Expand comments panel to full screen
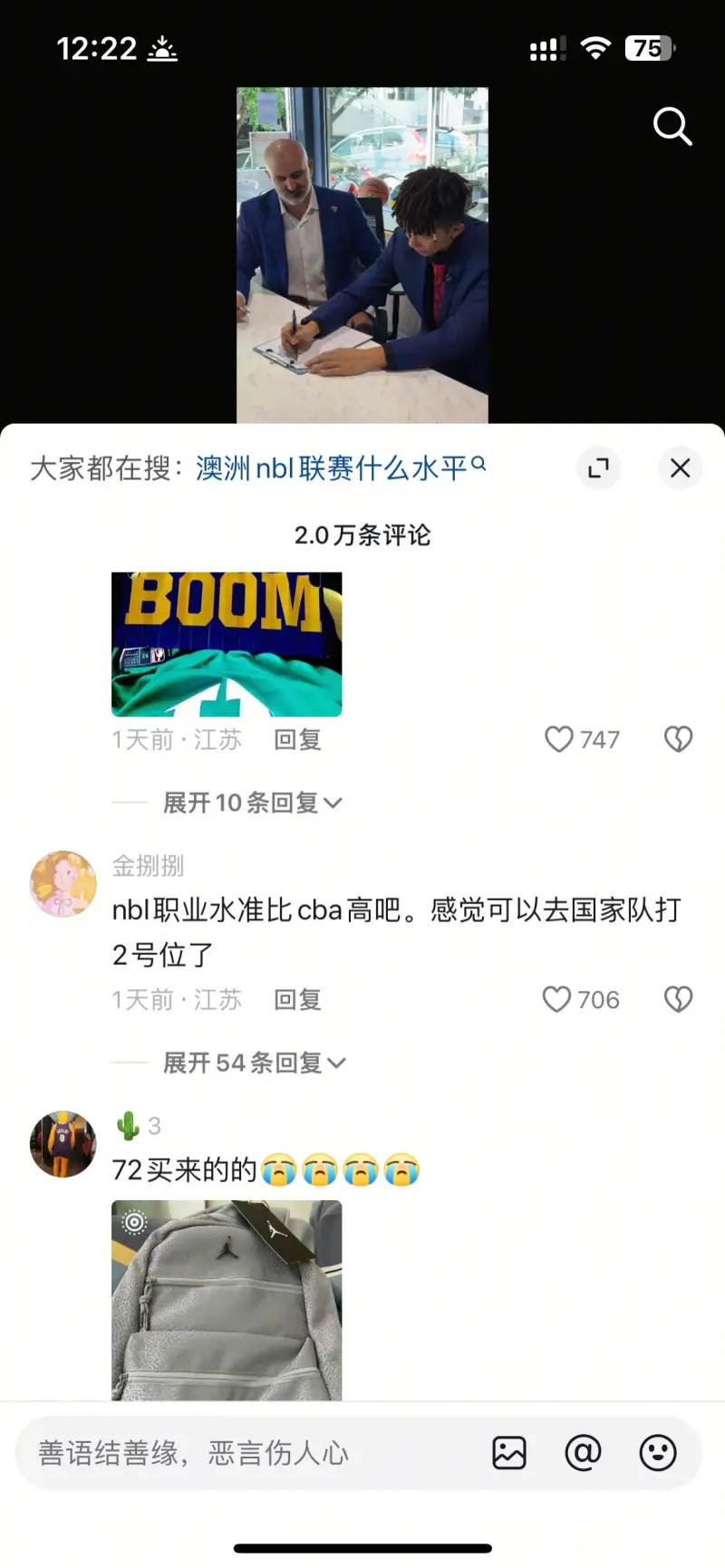 [x=598, y=468]
